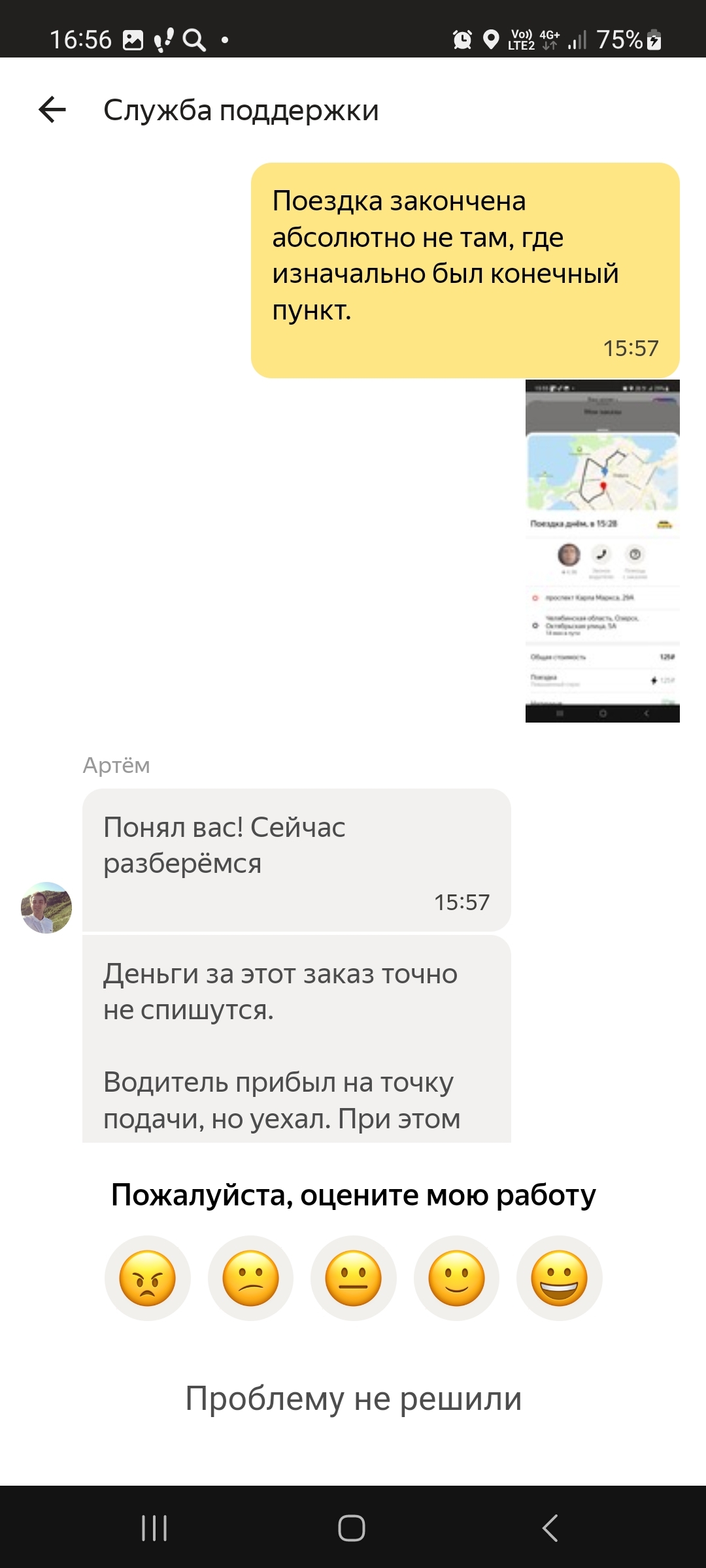Go back from the support chat
Screen dimensions: 706x1568
[52, 110]
